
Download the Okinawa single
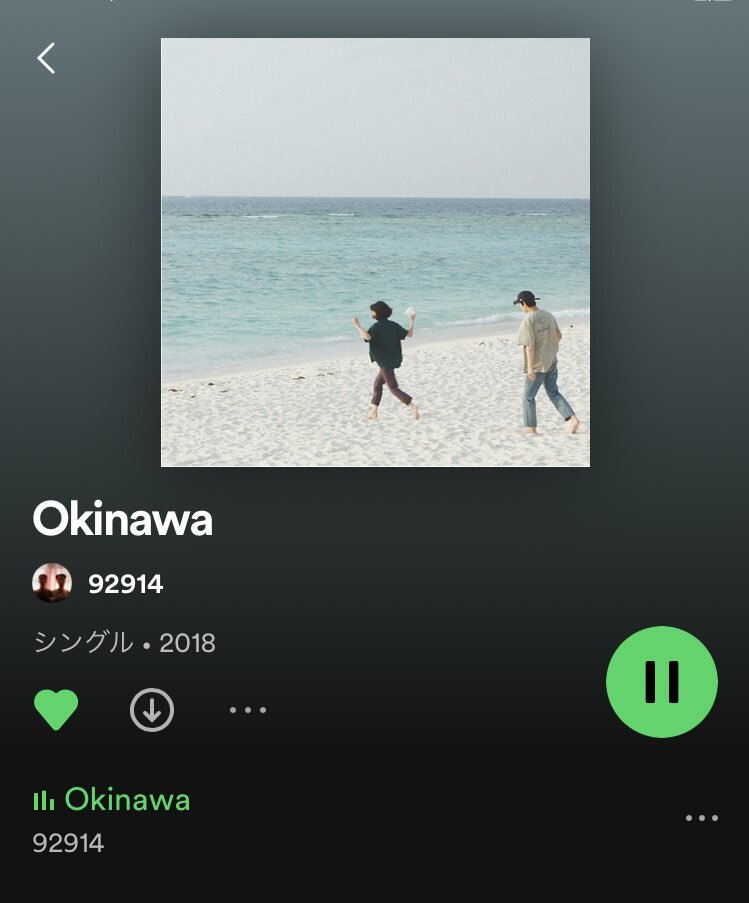tap(152, 710)
